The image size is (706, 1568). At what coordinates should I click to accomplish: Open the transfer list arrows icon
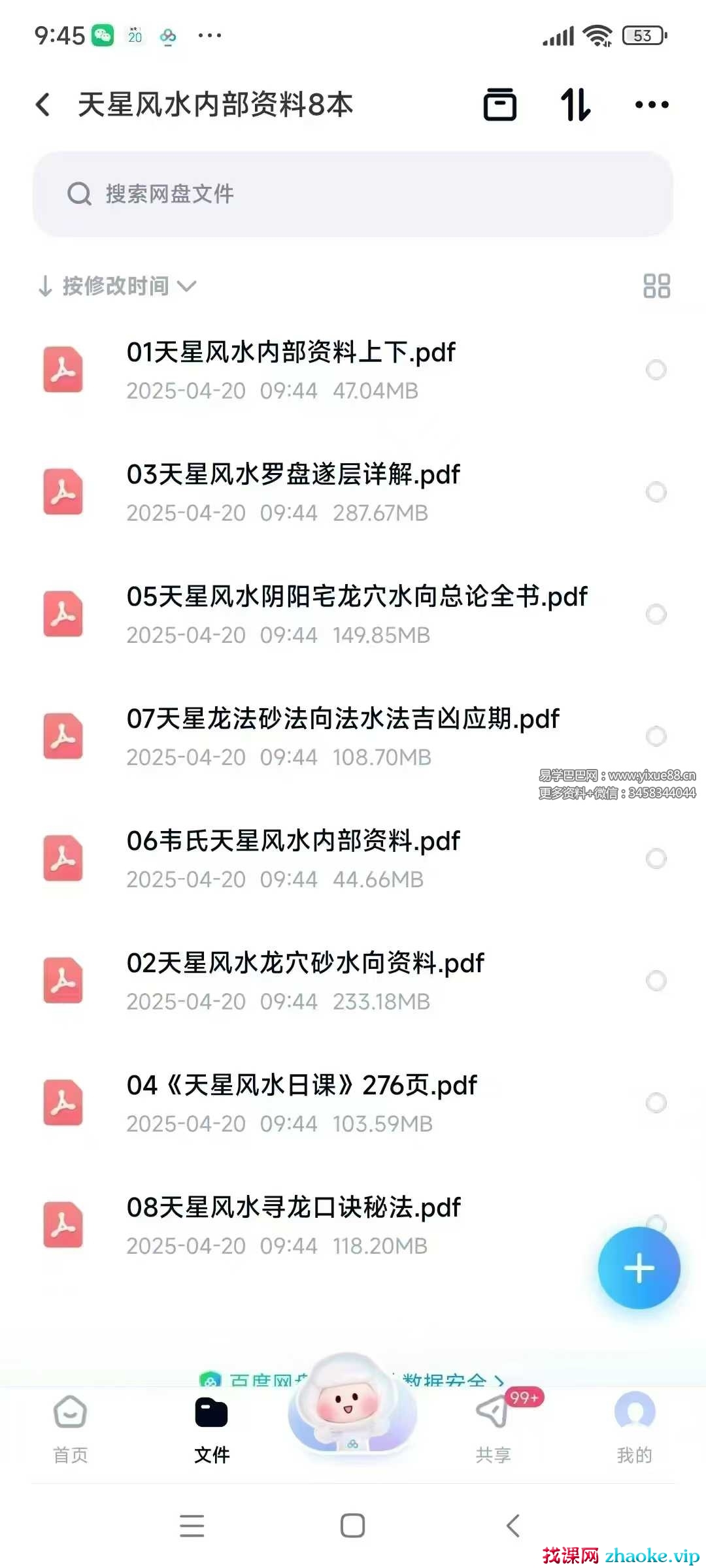pos(575,105)
